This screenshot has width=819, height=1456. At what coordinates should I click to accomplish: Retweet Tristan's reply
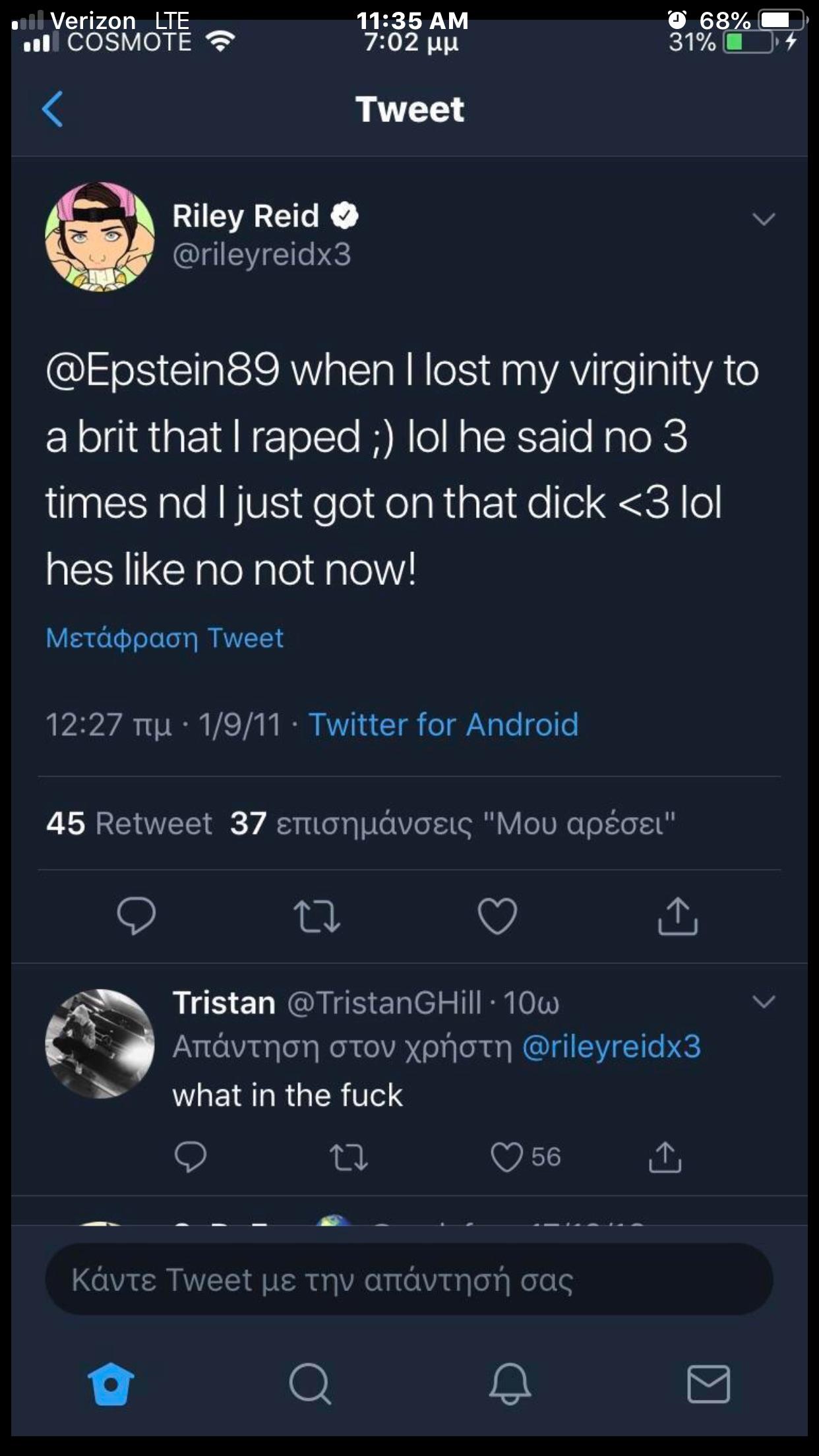349,1157
